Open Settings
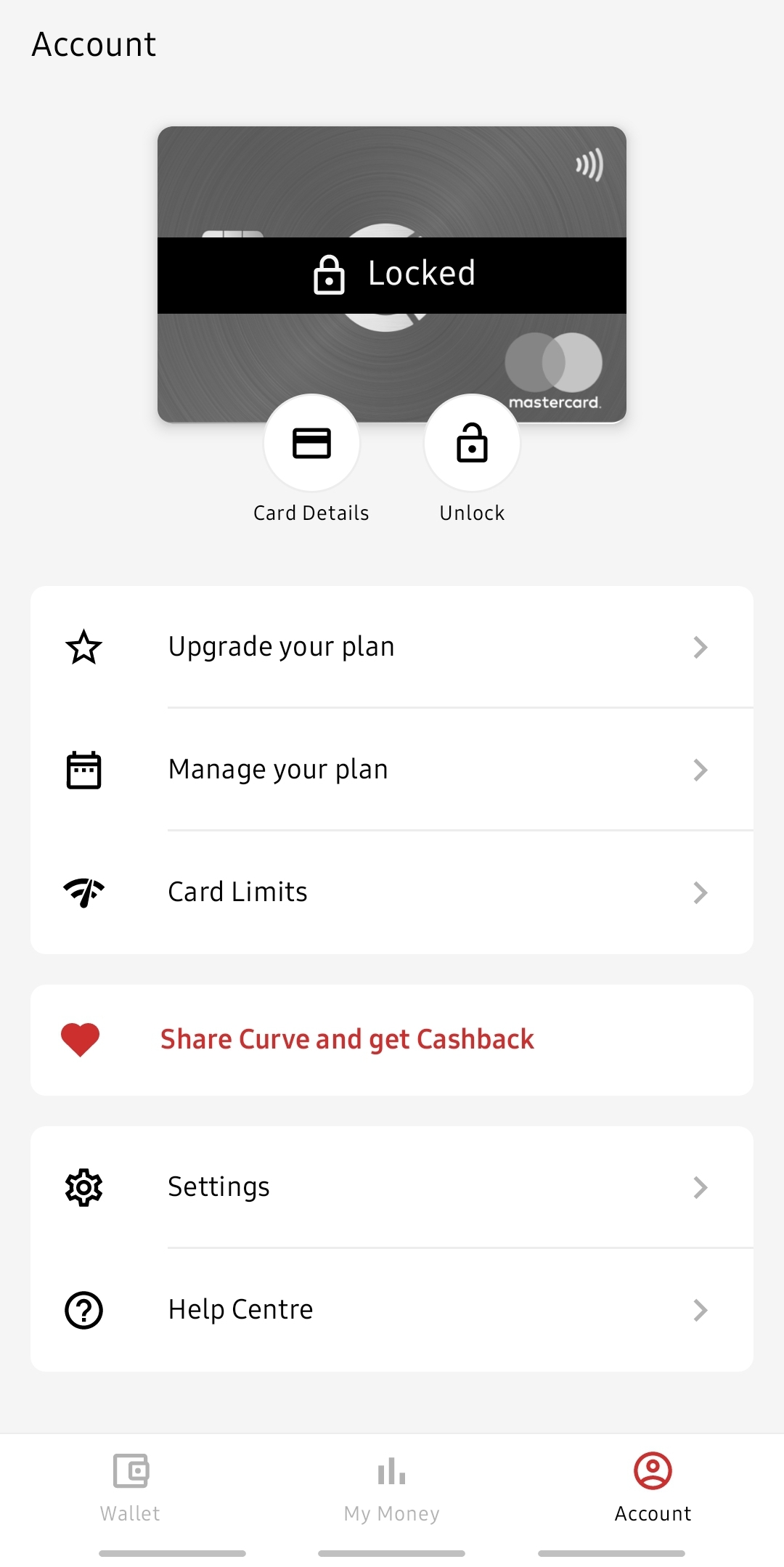 click(x=391, y=1187)
